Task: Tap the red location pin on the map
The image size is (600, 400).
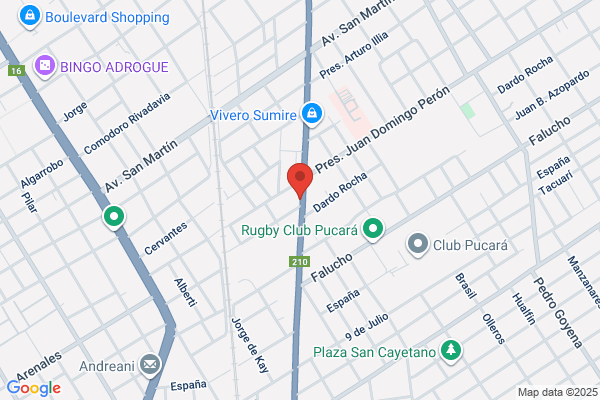Action: coord(300,180)
